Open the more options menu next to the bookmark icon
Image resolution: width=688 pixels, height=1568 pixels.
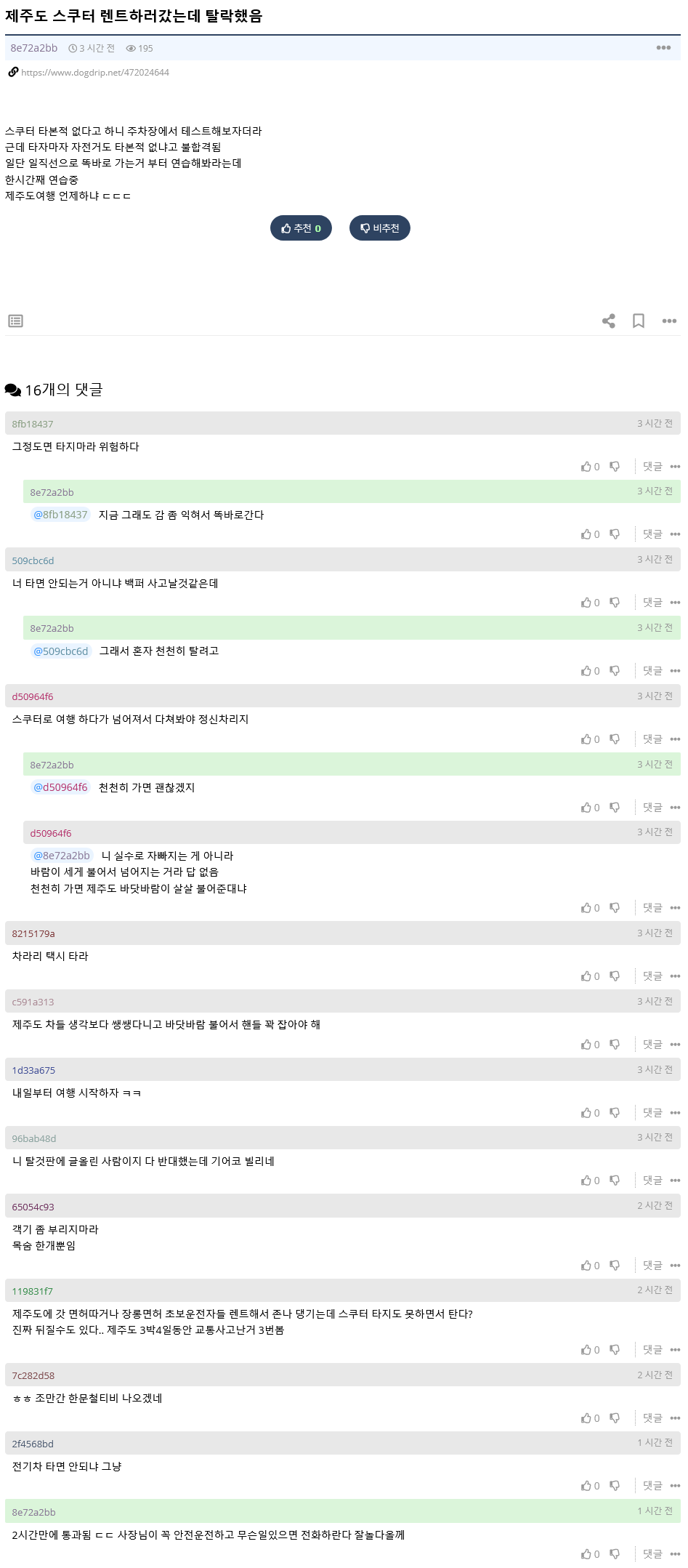(669, 321)
